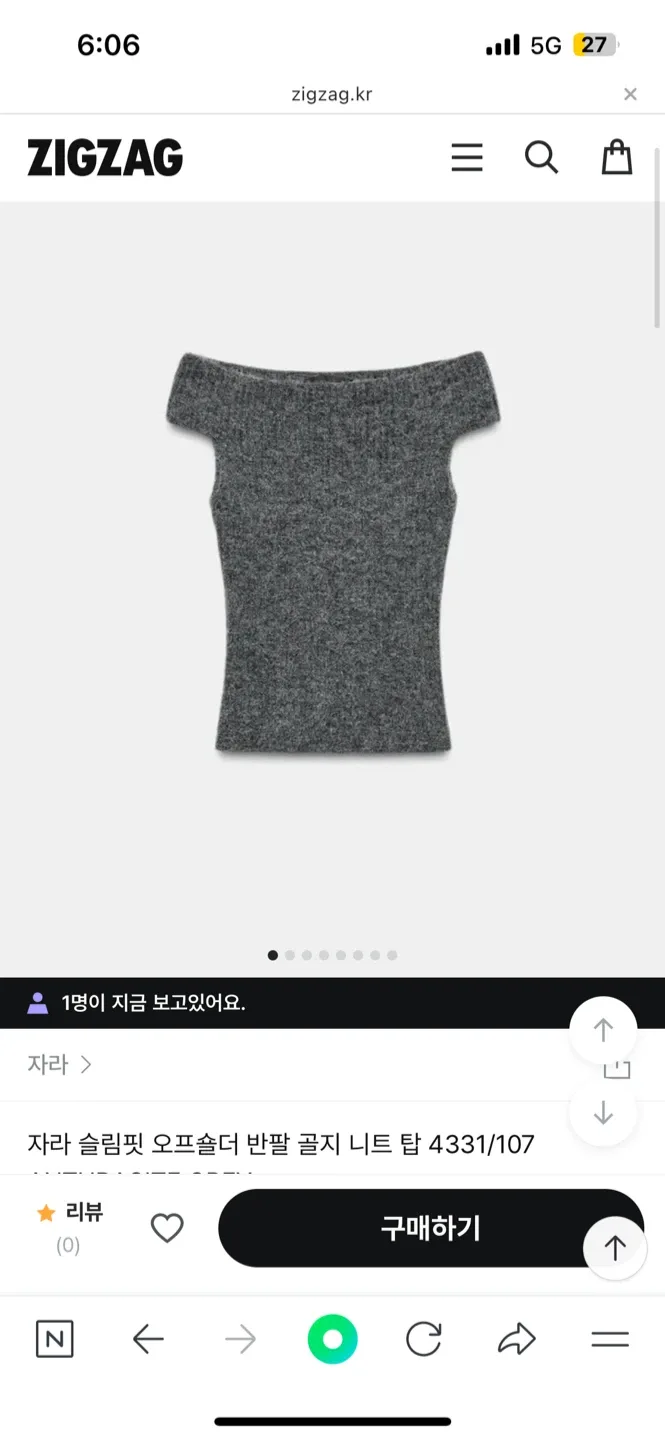
Task: Tap the green Naver search button
Action: (x=333, y=1339)
